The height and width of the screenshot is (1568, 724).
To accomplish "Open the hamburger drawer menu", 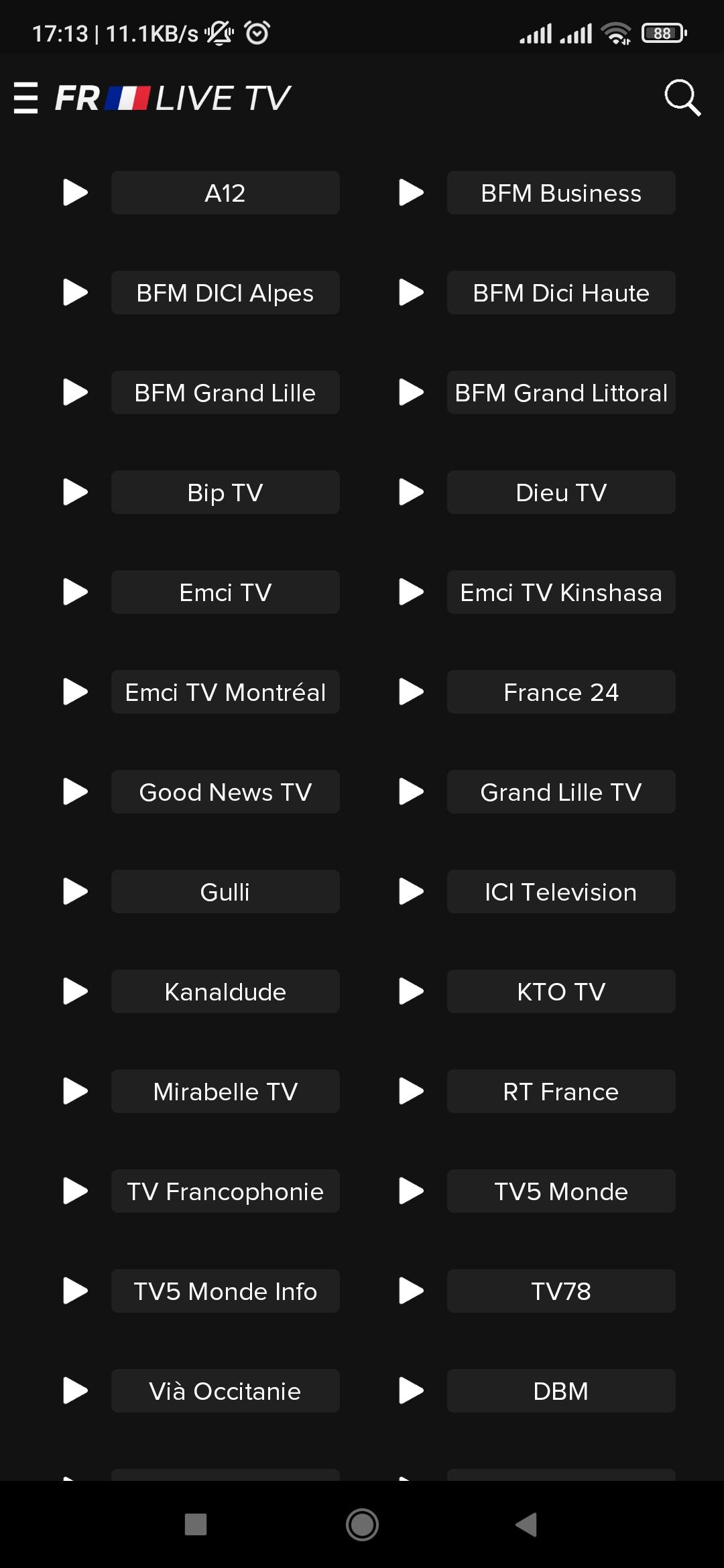I will (x=25, y=98).
